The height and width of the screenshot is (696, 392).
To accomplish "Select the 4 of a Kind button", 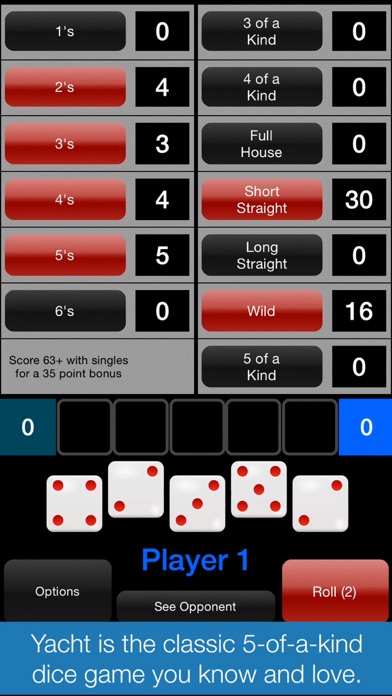I will 262,87.
